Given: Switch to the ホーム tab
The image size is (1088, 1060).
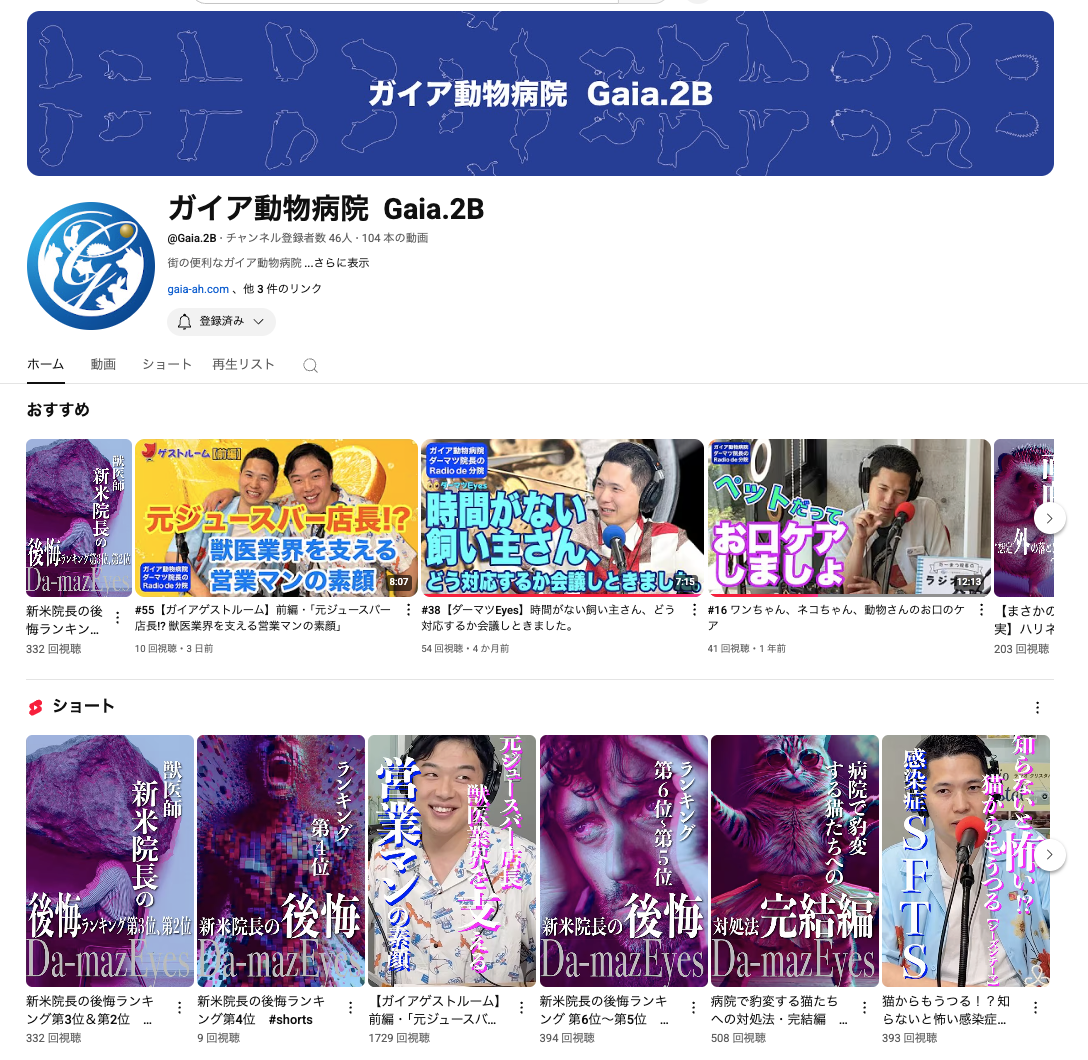Looking at the screenshot, I should coord(46,364).
